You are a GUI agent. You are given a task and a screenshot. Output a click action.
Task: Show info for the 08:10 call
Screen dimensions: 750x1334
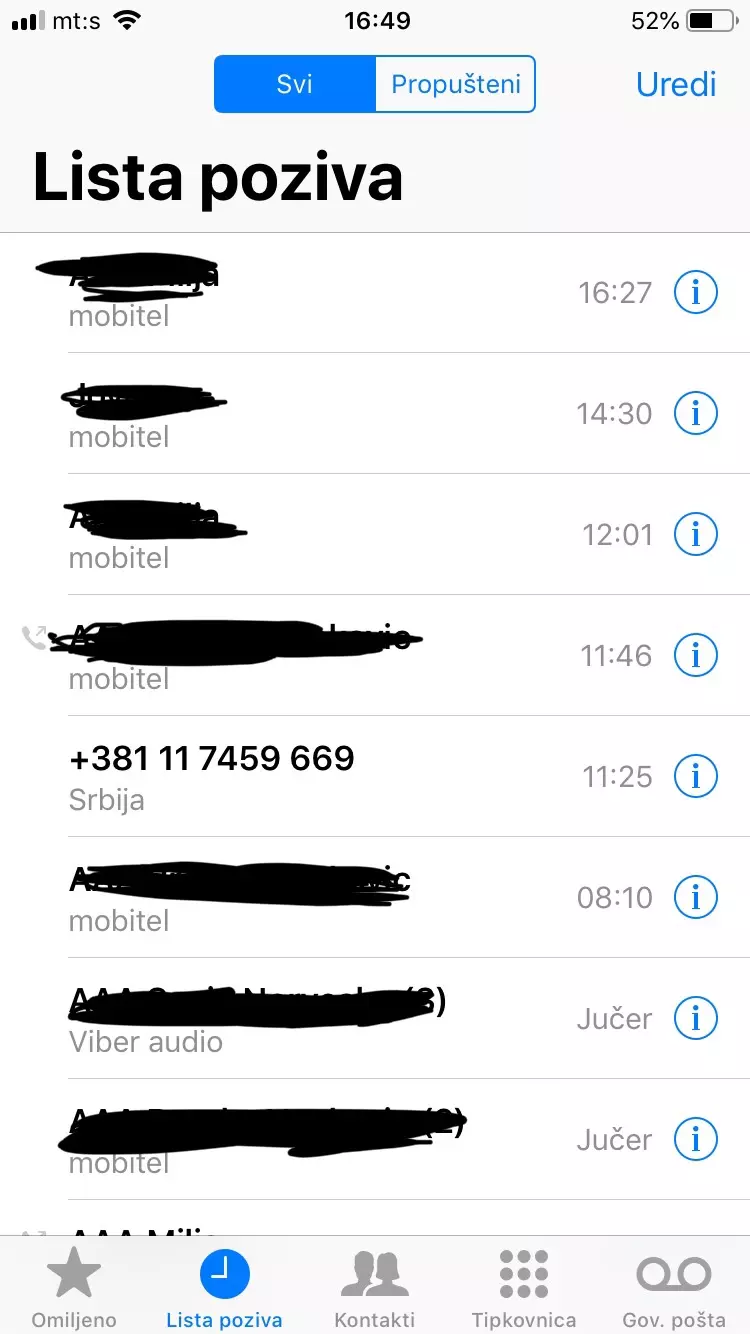[696, 897]
